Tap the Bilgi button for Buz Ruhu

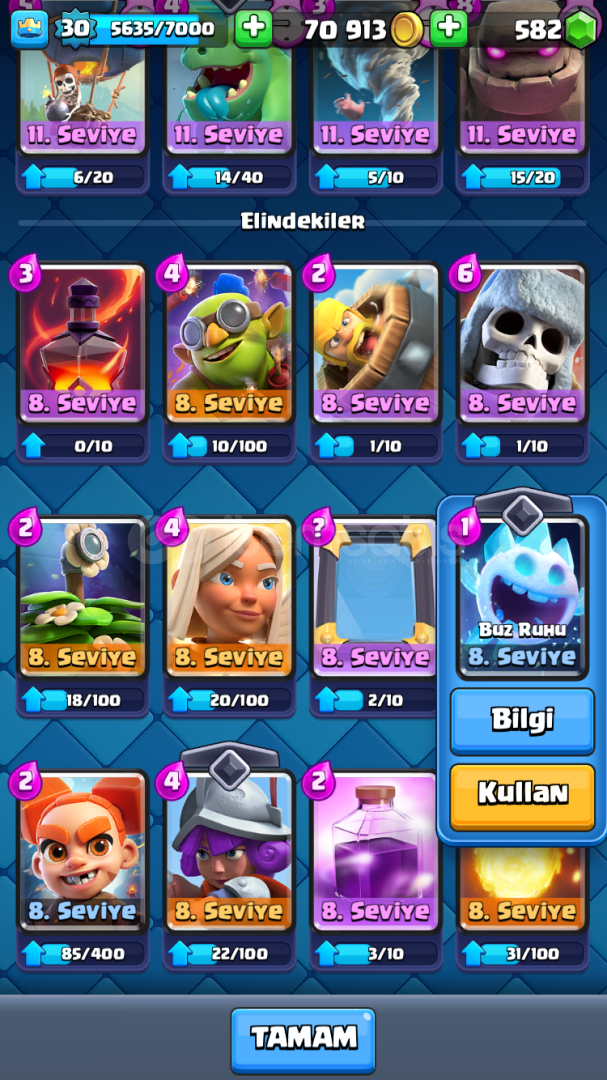[522, 720]
